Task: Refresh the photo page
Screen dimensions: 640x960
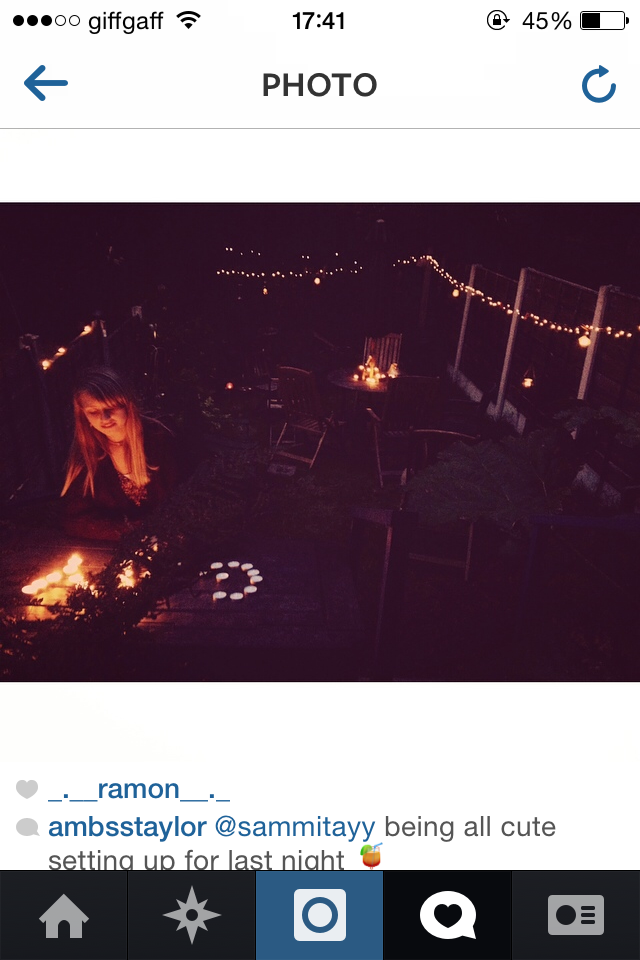Action: coord(598,86)
